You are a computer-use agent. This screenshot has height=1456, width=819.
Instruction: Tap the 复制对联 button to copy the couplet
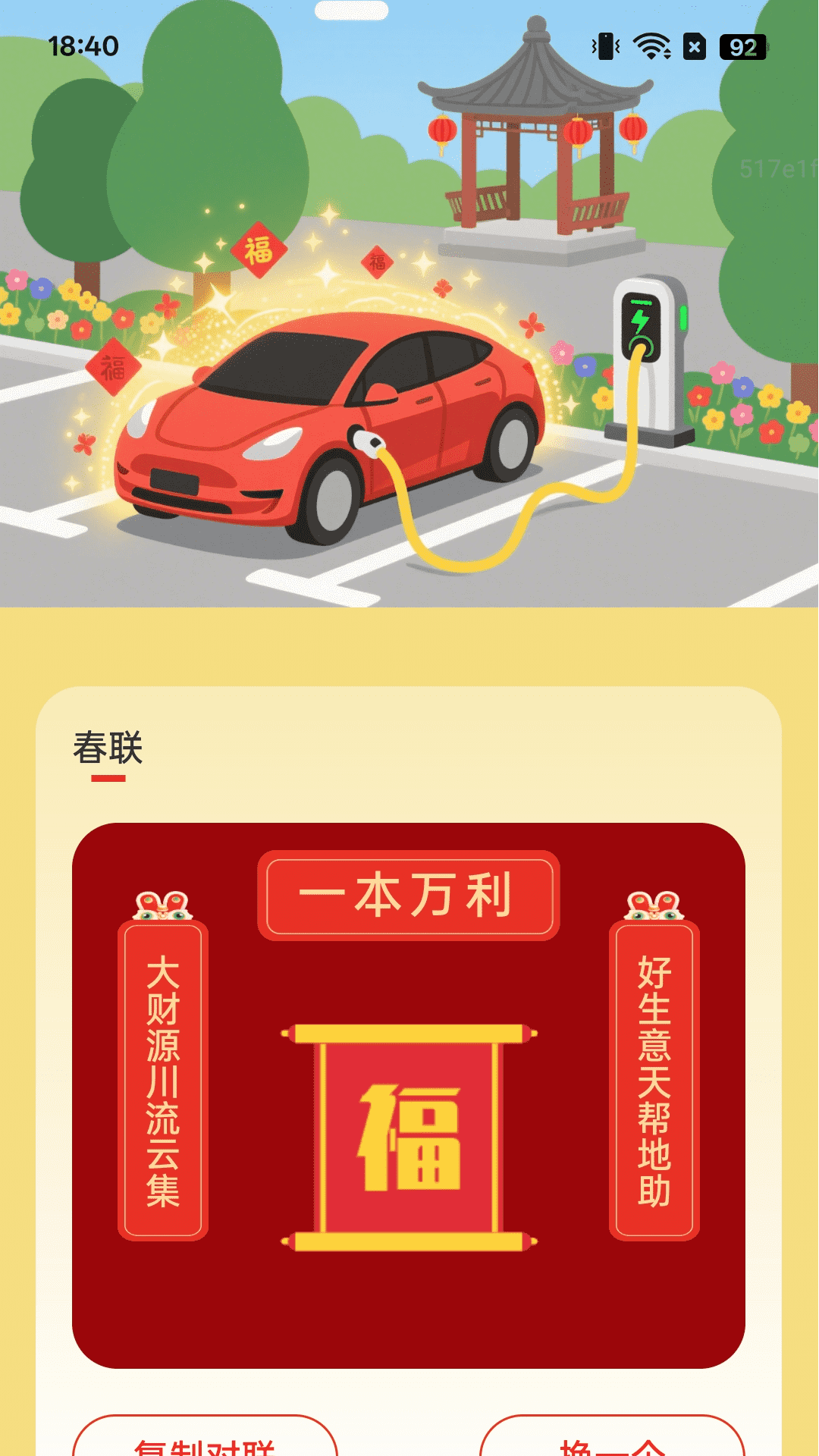pos(205,1447)
